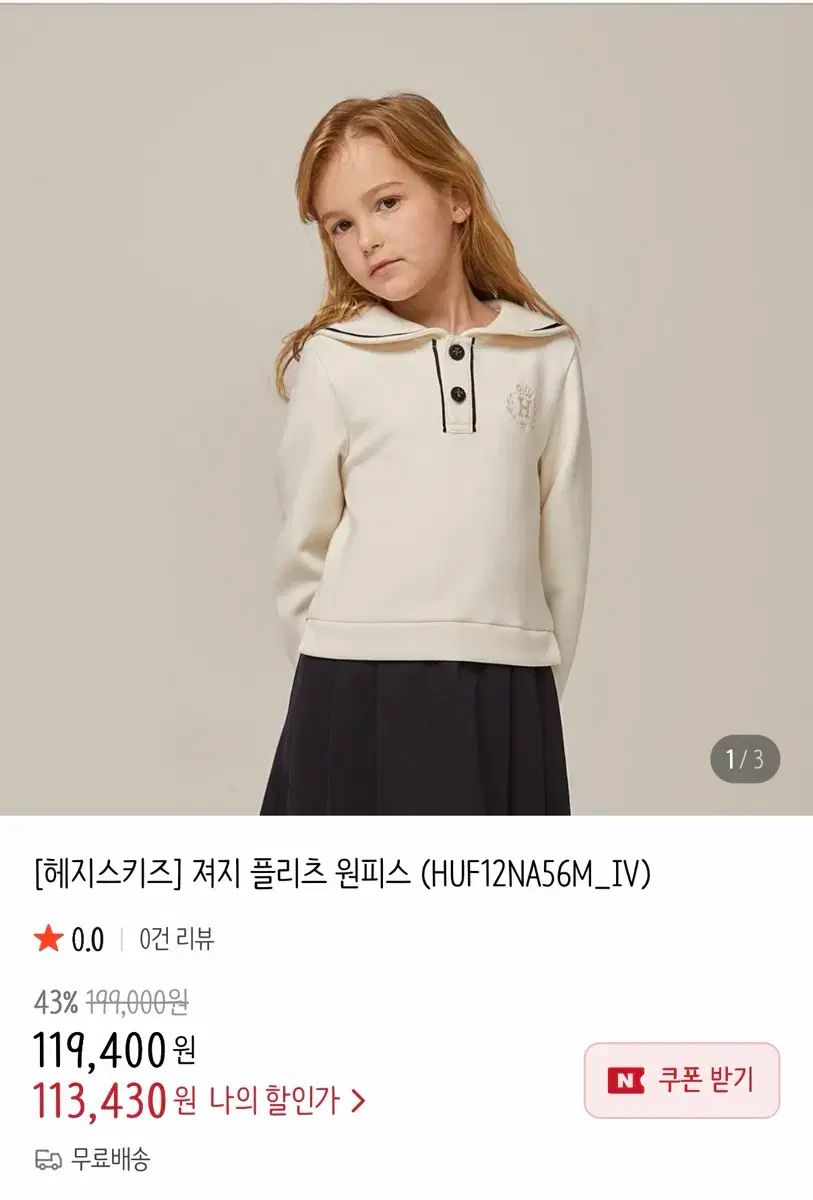Open the 0건 리뷰 reviews section
This screenshot has width=813, height=1200.
(177, 939)
